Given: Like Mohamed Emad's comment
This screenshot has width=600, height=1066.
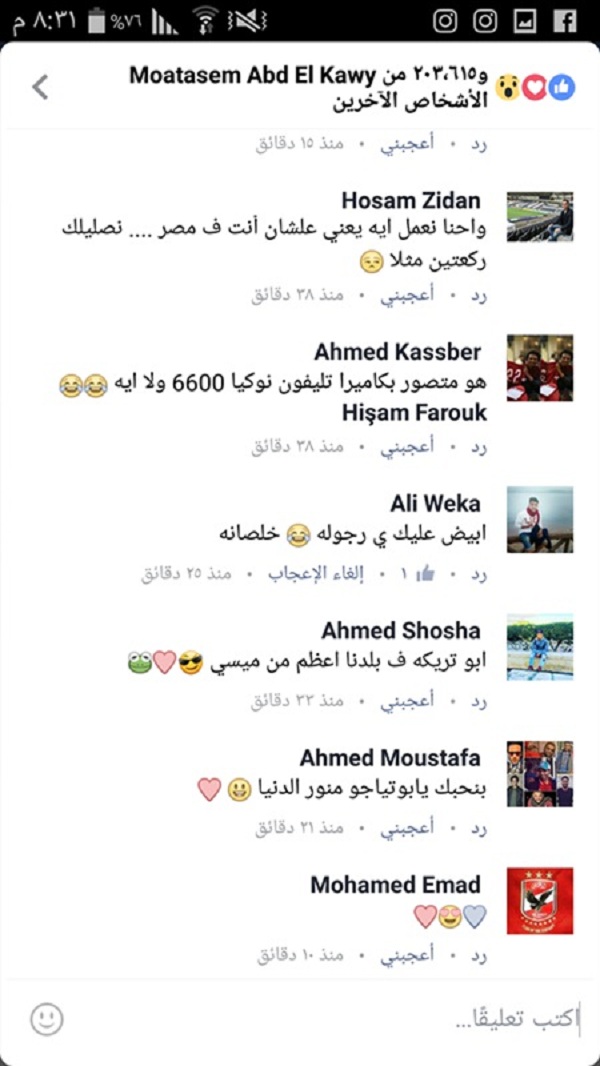Looking at the screenshot, I should [x=407, y=955].
